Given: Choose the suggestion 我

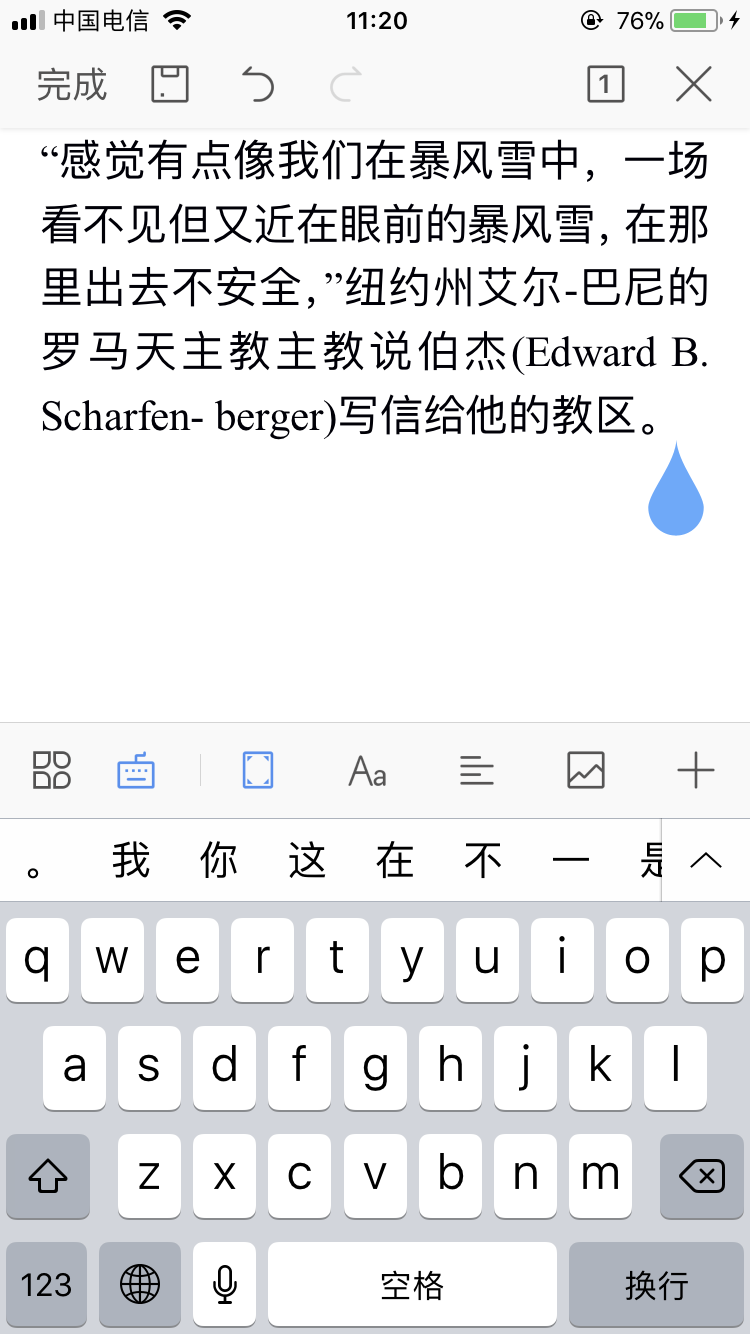Looking at the screenshot, I should pos(131,860).
